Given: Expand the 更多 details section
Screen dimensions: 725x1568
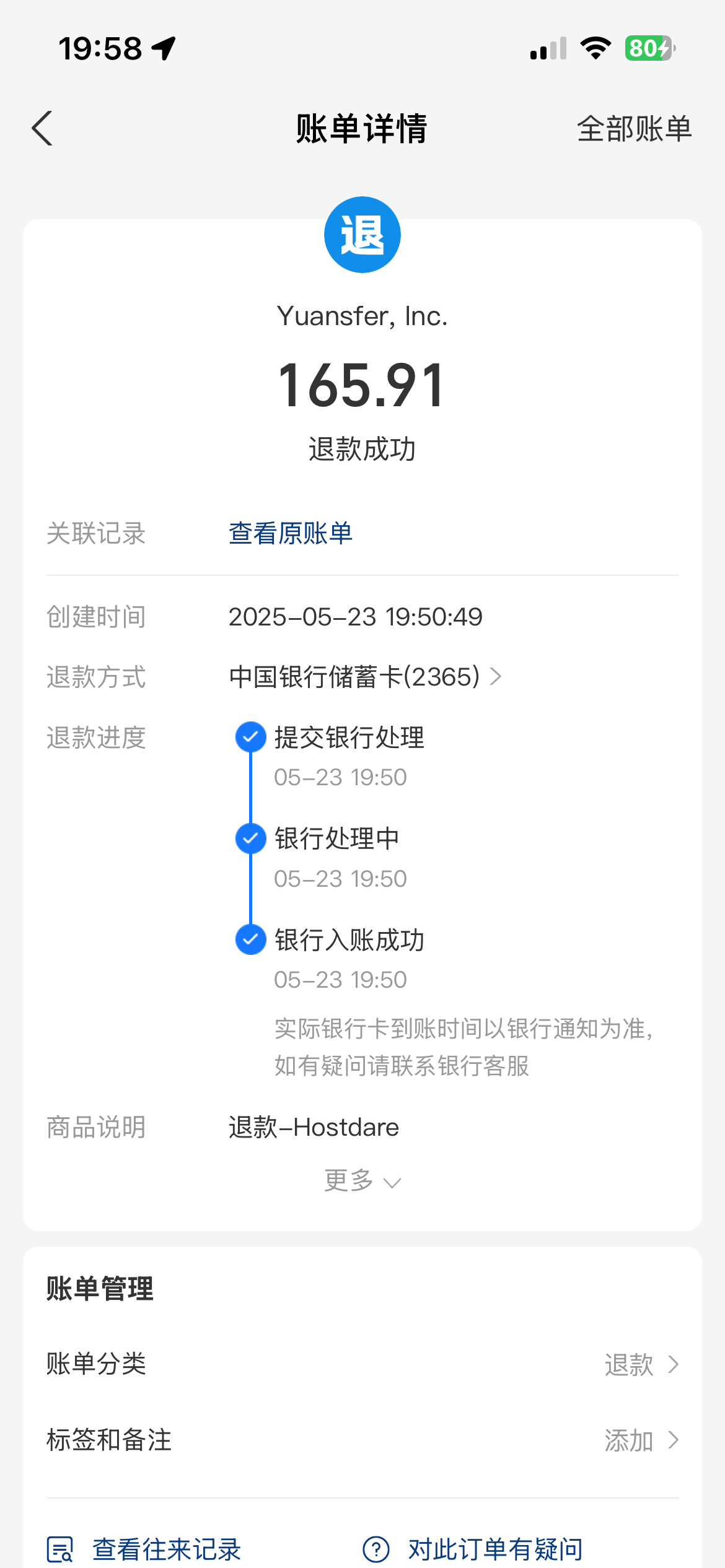Looking at the screenshot, I should coord(362,1181).
